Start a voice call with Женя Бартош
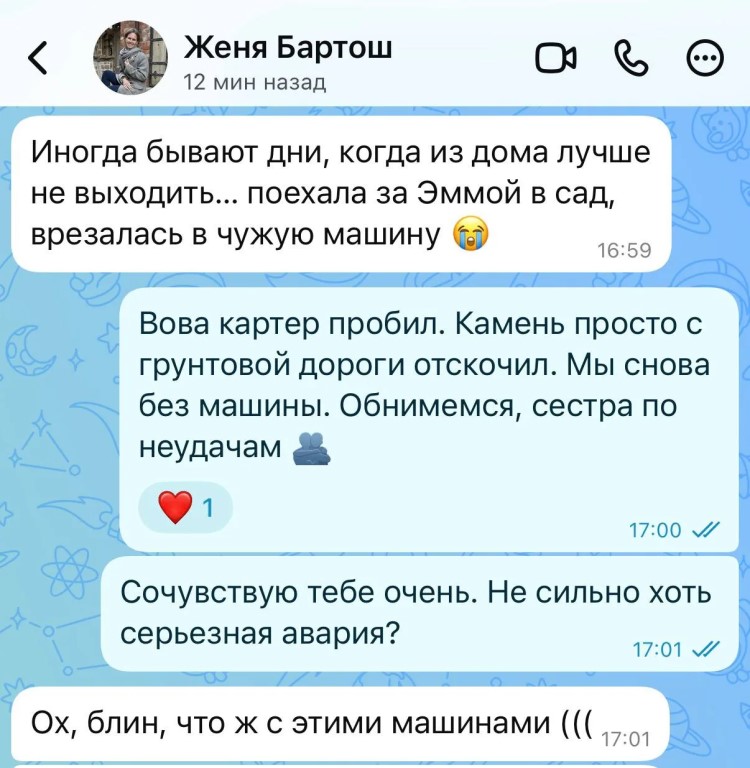 coord(632,60)
